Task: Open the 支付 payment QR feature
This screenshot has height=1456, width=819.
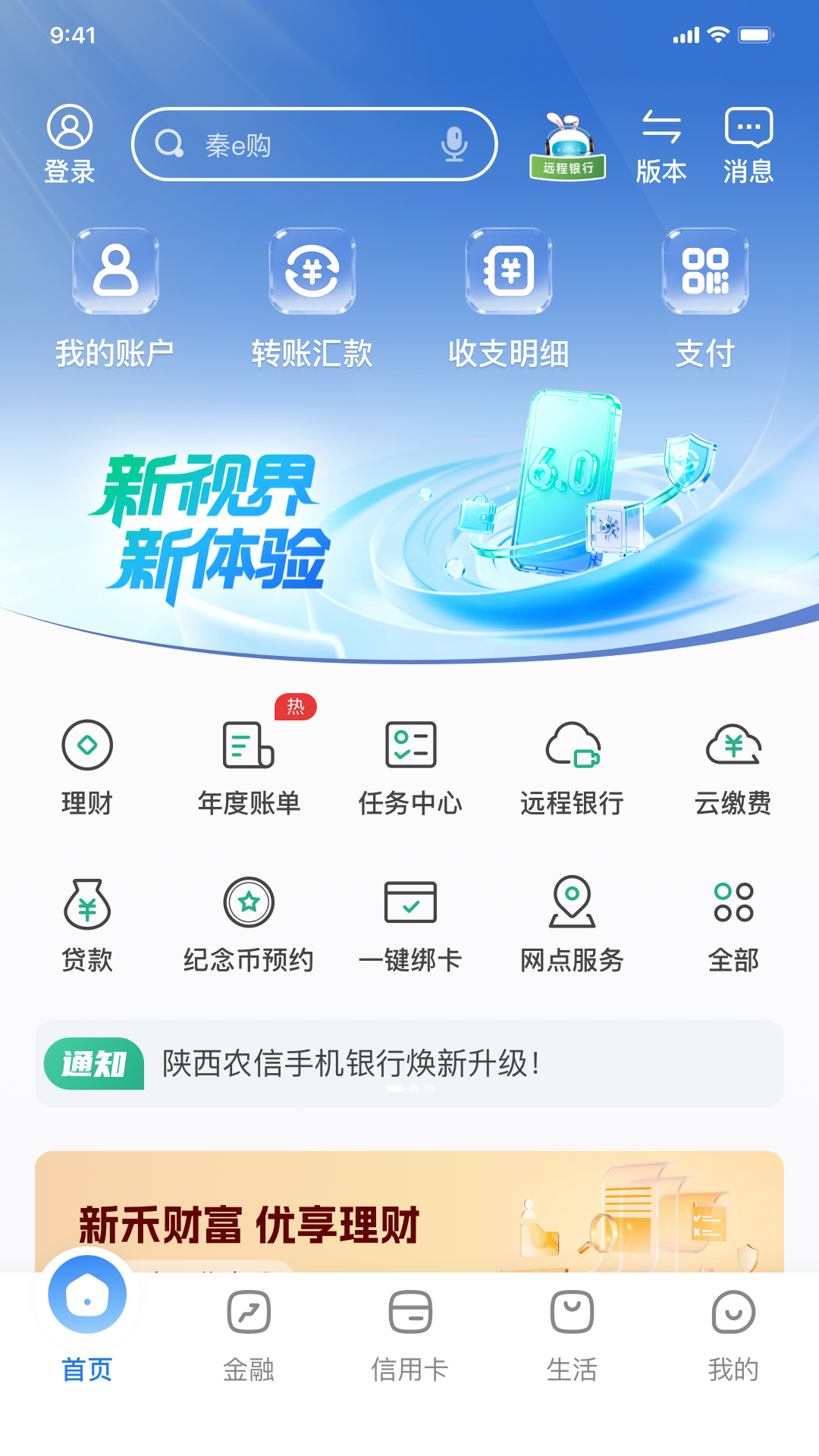Action: click(704, 300)
